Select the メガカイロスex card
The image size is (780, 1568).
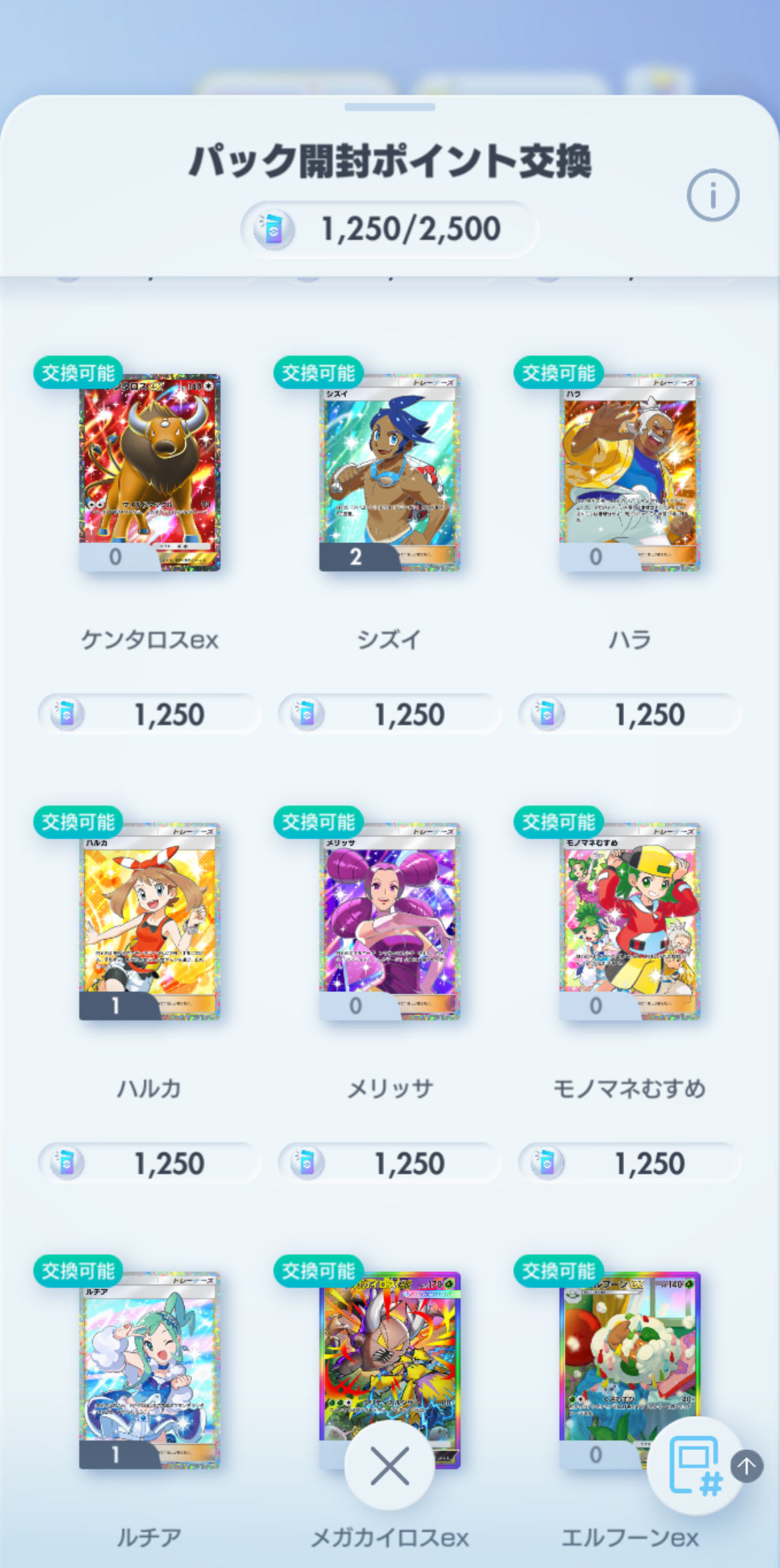coord(389,1347)
